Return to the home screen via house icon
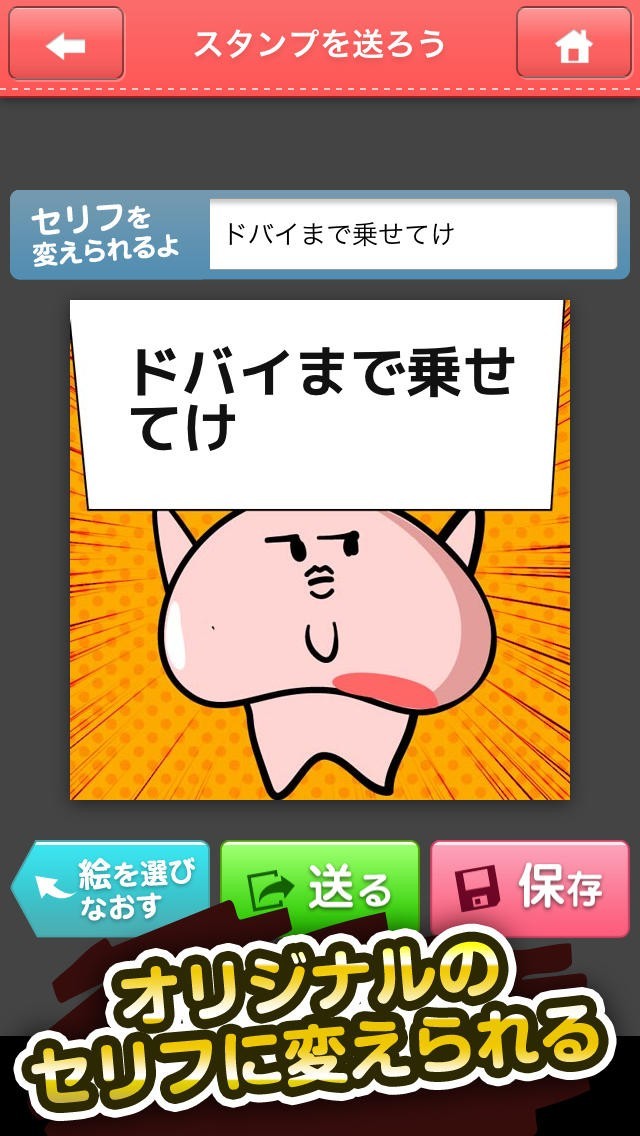 573,43
